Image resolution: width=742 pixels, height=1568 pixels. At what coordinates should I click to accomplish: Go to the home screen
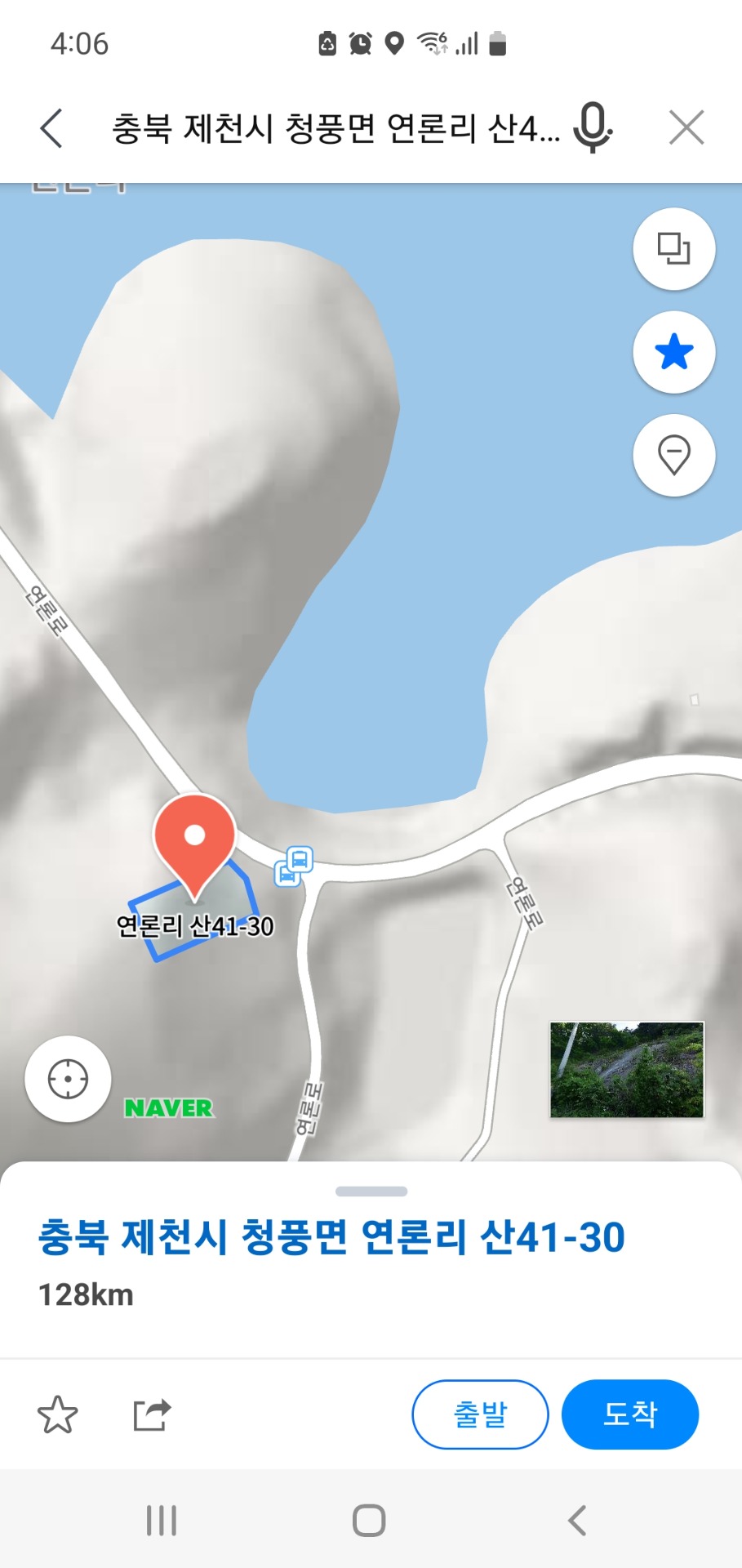click(x=369, y=1521)
